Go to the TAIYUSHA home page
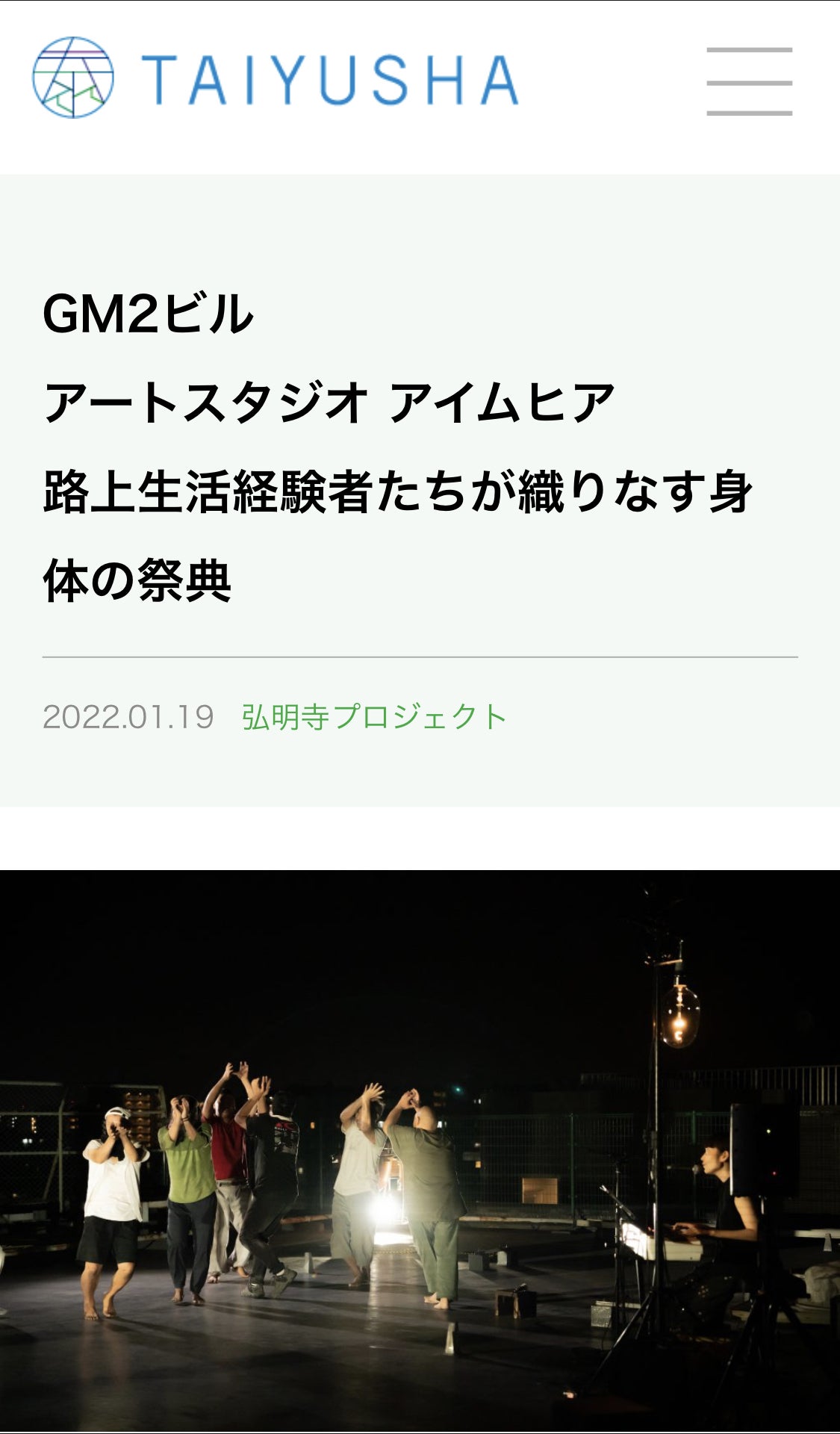Viewport: 840px width, 1434px height. [x=275, y=78]
